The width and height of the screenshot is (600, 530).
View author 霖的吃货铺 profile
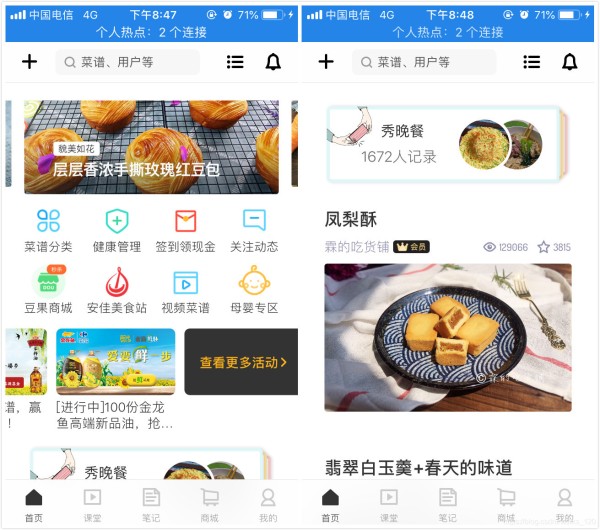coord(356,246)
